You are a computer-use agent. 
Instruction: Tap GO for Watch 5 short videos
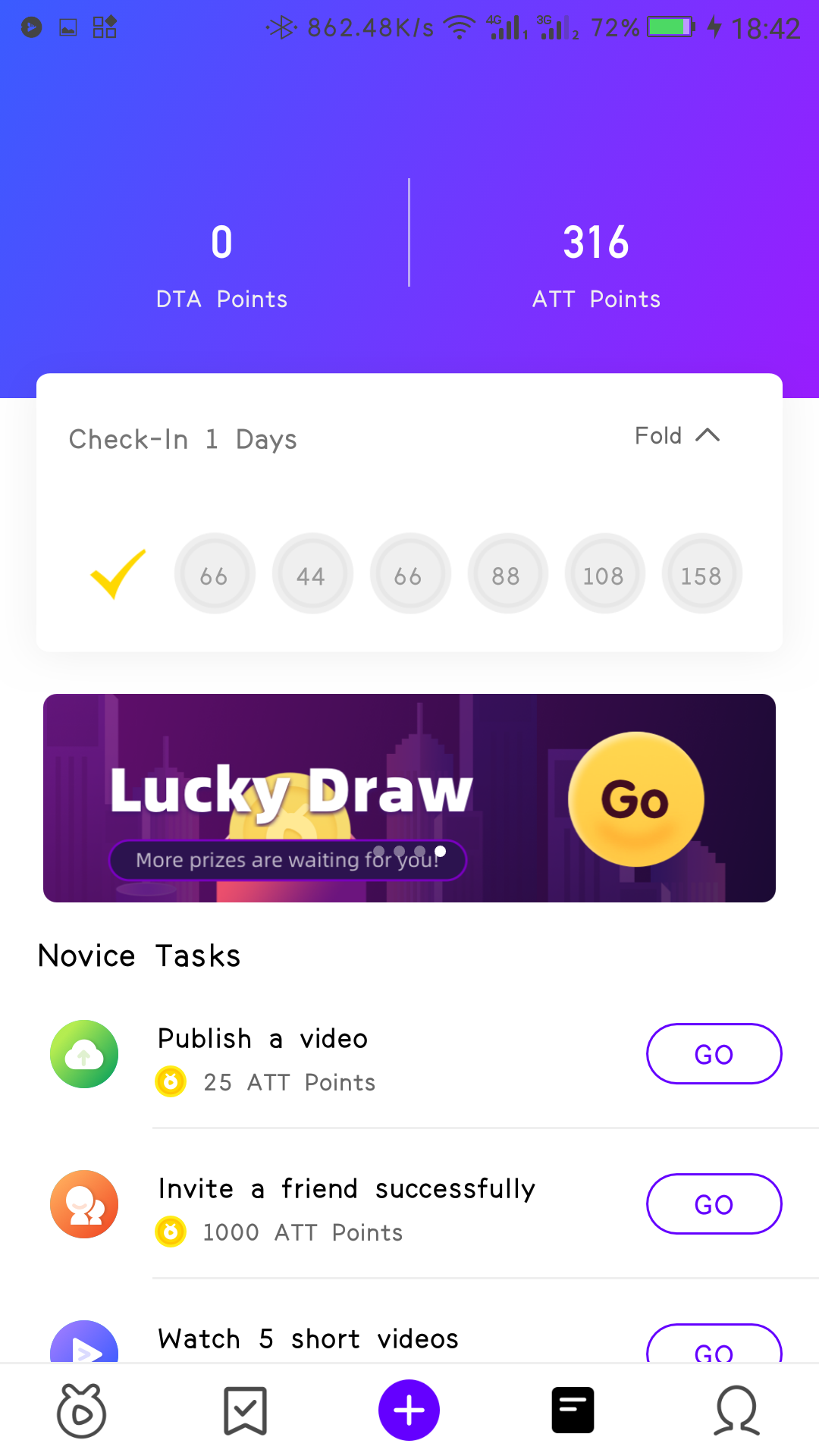pyautogui.click(x=714, y=1345)
